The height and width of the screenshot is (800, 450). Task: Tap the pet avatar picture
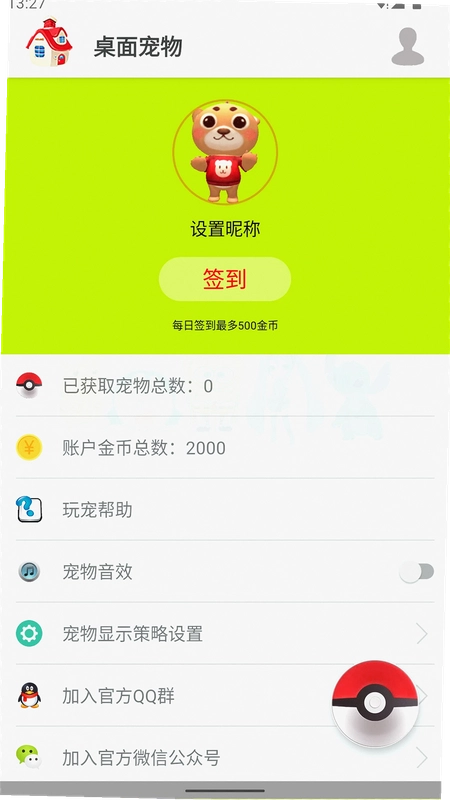[x=225, y=152]
